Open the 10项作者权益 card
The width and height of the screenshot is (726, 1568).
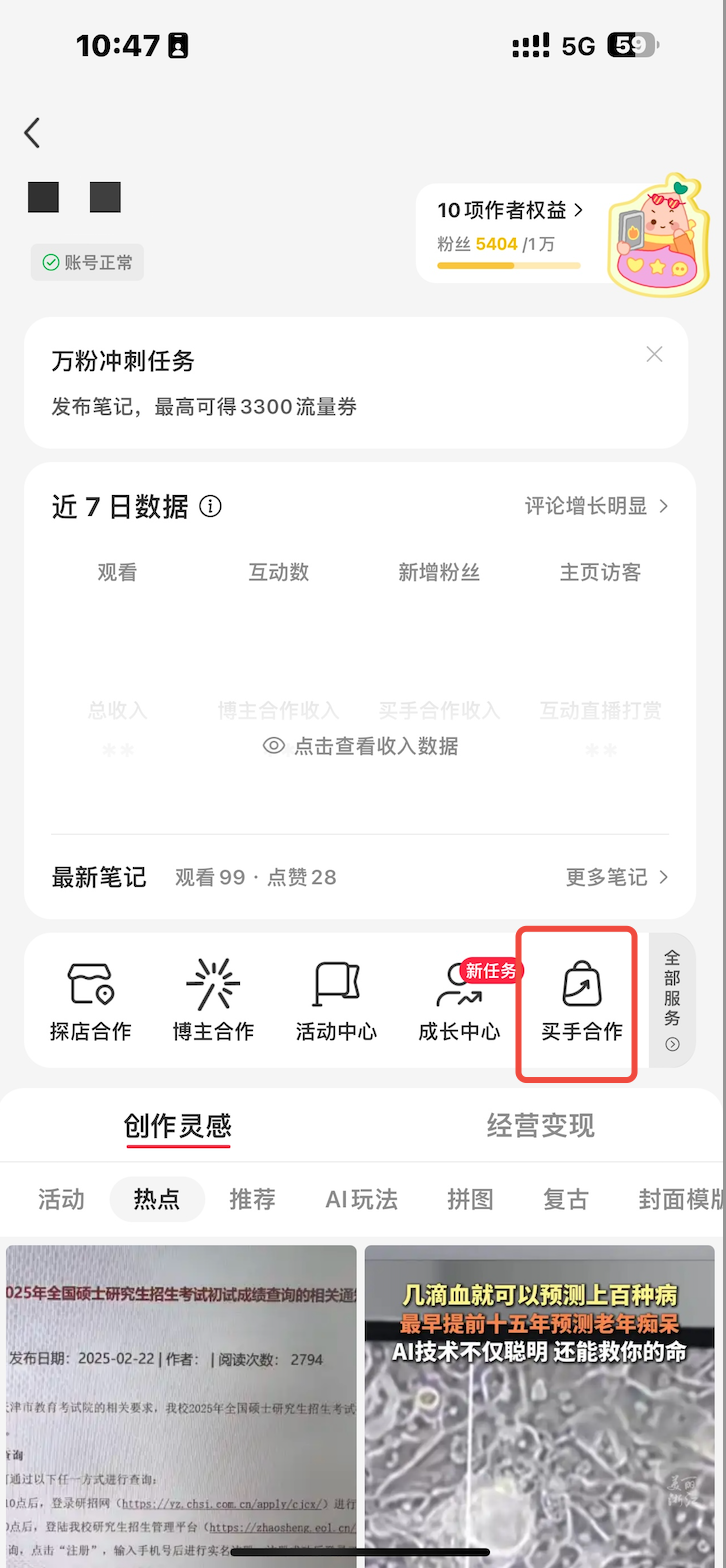510,234
